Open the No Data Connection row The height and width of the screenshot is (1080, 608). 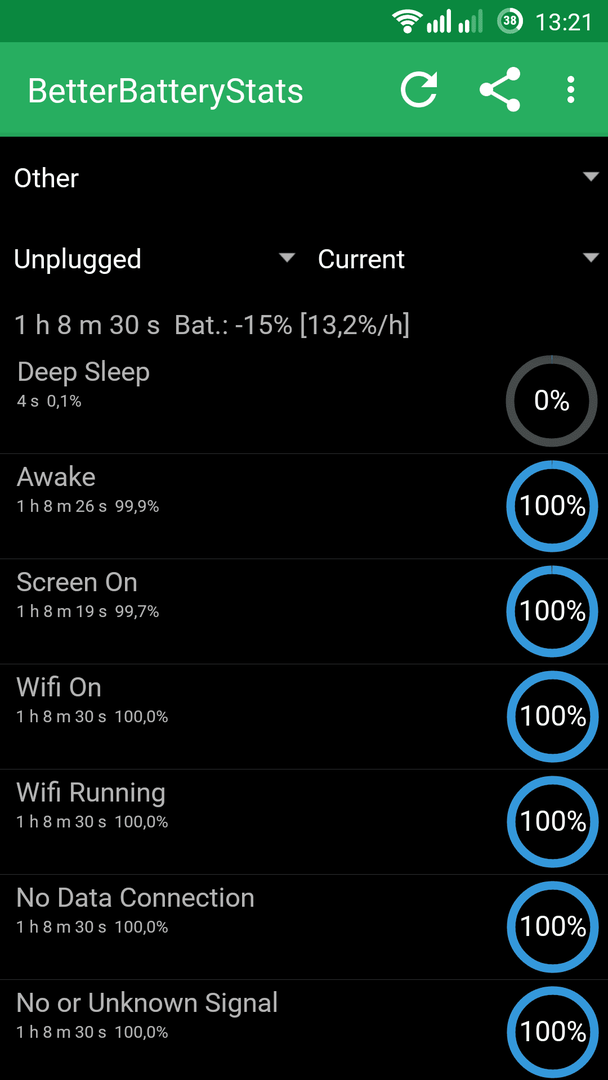(x=304, y=928)
